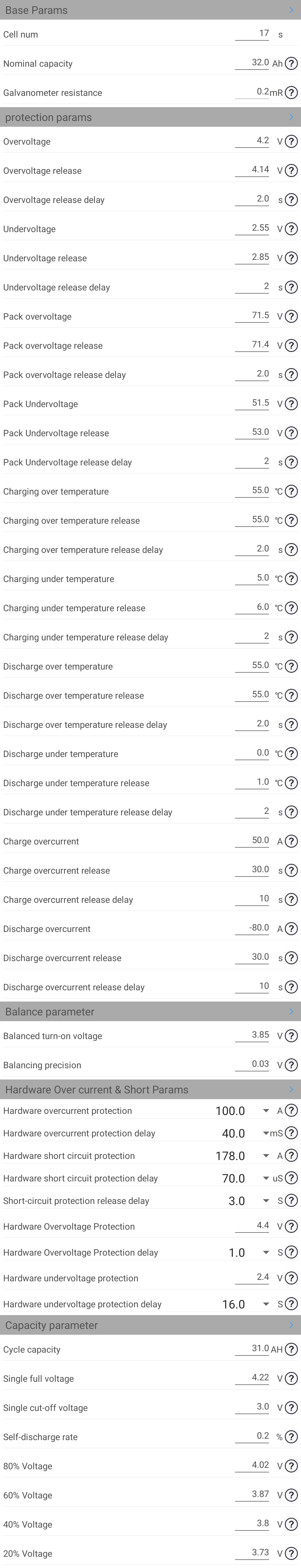Open help icon for Undervoltage release
Screen dimensions: 301x1568
[x=291, y=258]
